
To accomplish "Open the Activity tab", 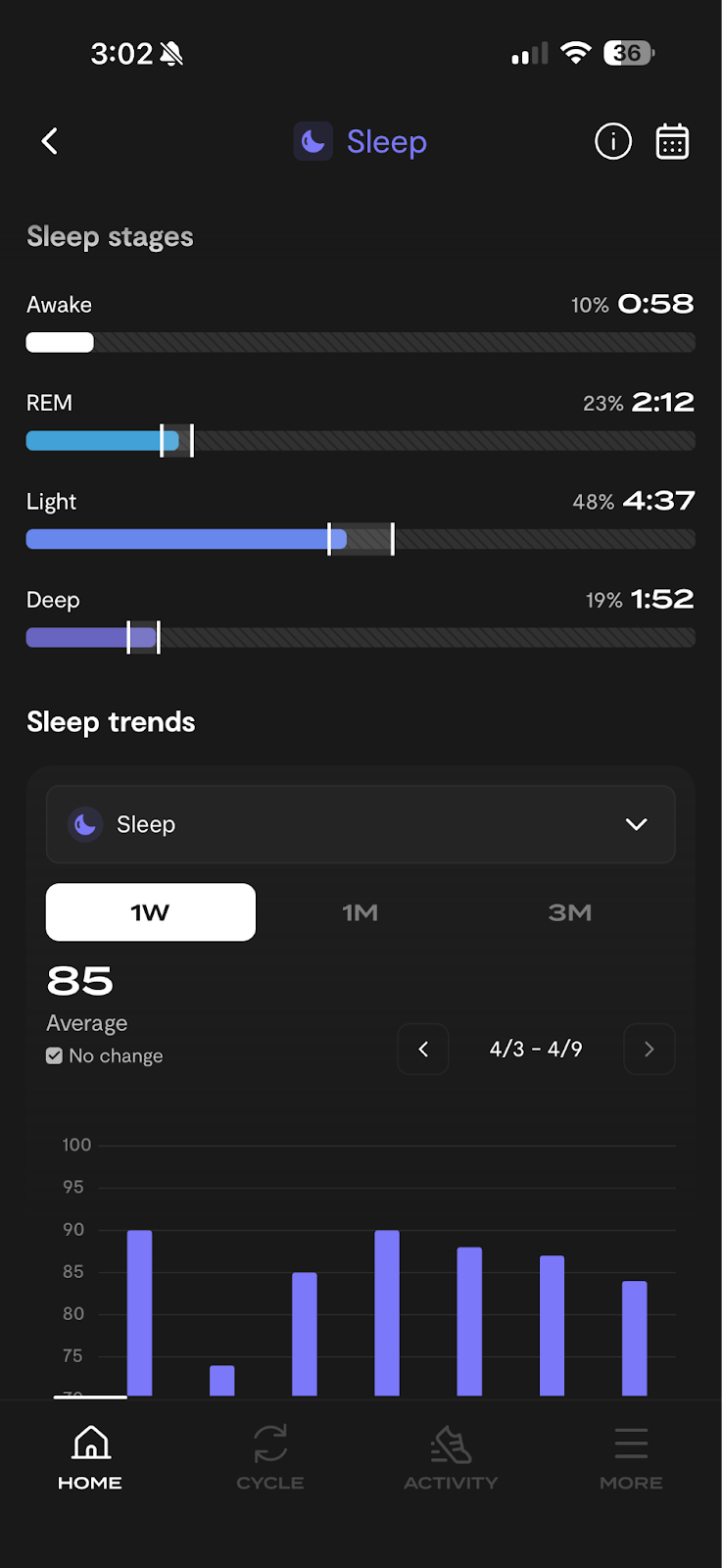I will coord(451,1457).
